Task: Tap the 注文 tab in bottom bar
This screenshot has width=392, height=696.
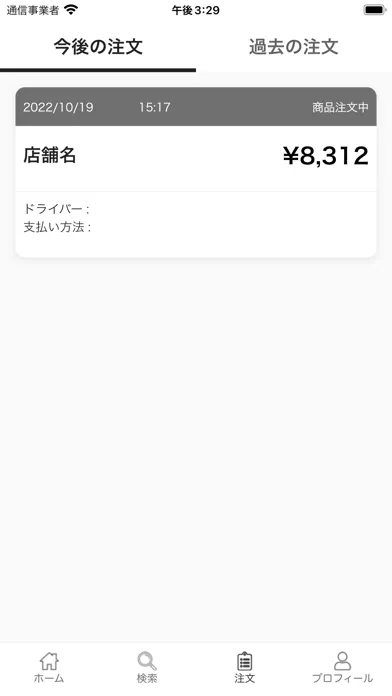Action: point(245,667)
